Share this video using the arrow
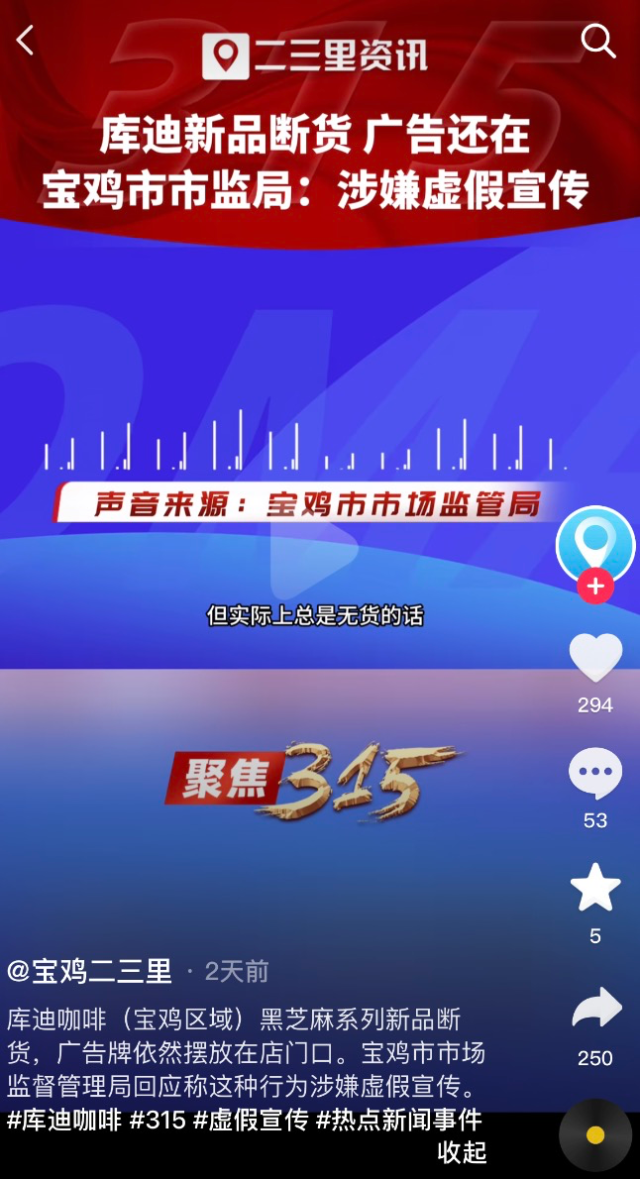 coord(596,1010)
